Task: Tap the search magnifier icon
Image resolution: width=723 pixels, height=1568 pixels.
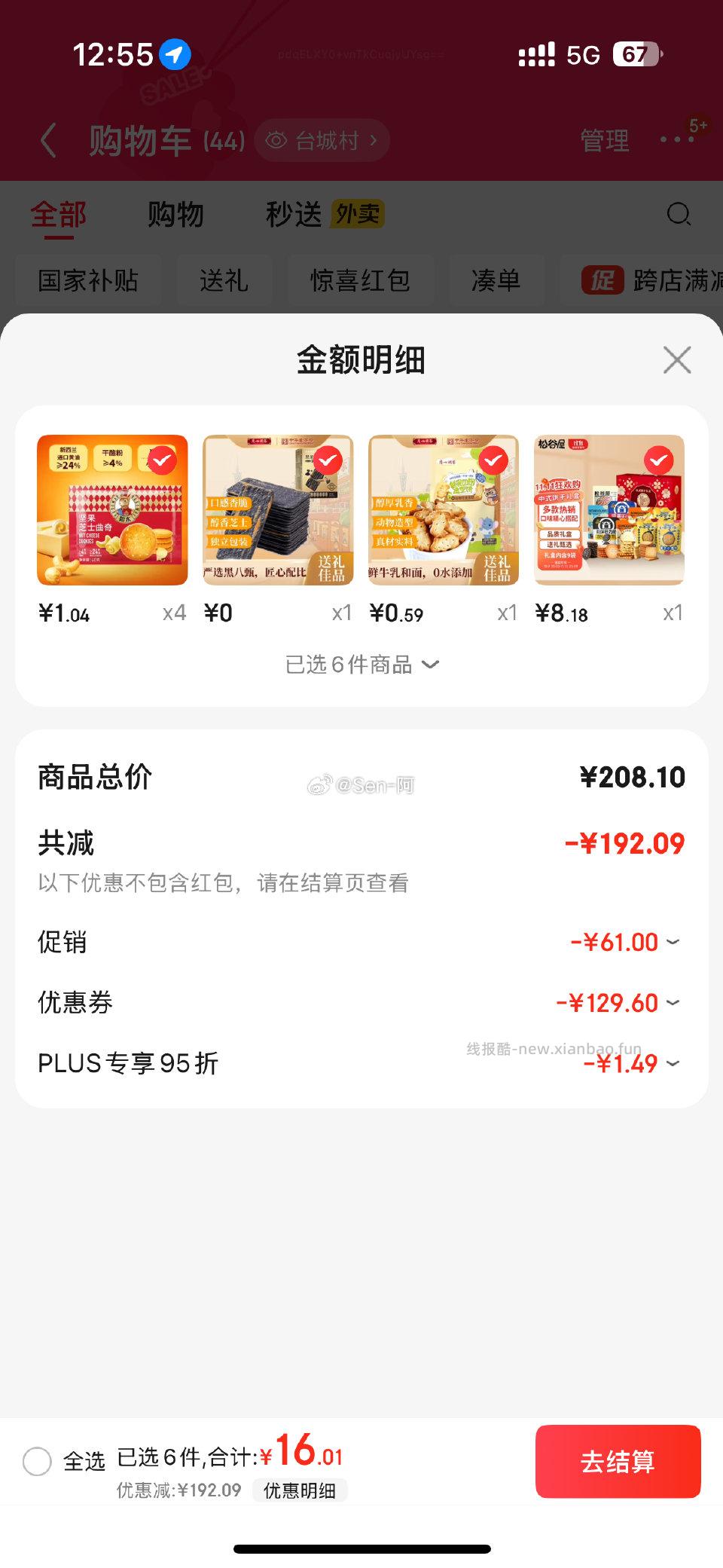Action: 679,214
